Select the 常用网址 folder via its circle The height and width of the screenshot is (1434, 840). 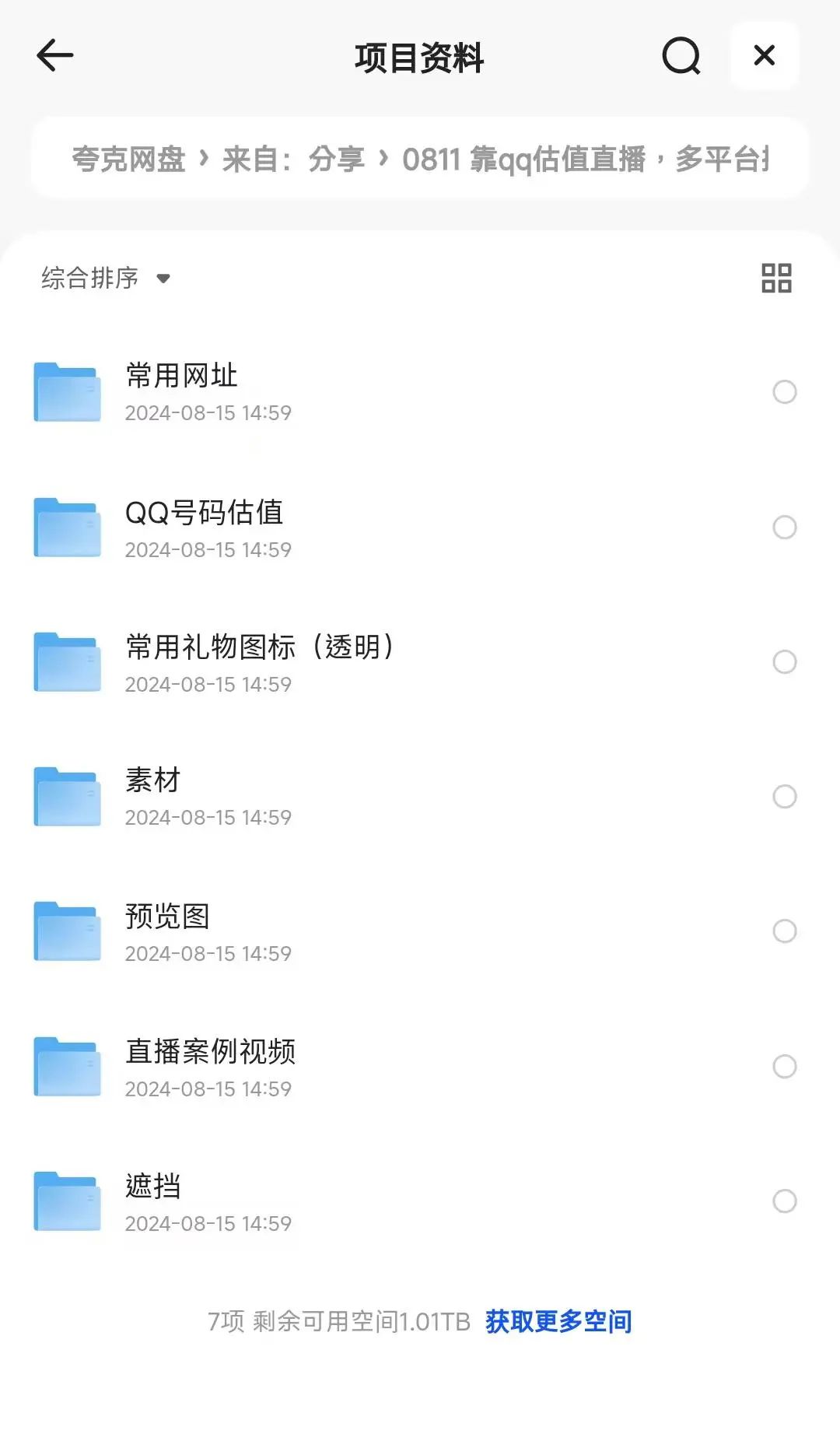point(785,392)
